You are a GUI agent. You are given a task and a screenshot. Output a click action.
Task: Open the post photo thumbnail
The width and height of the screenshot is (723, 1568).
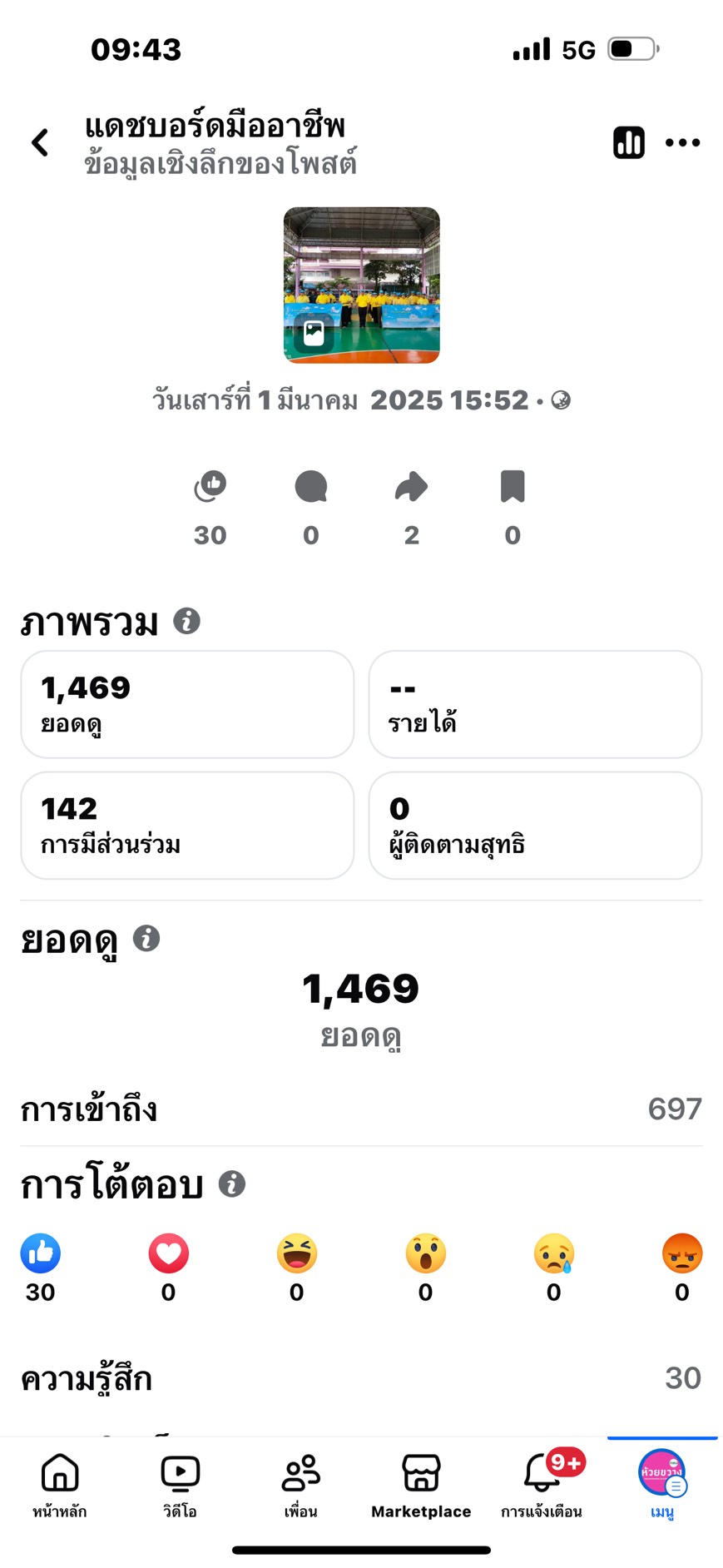tap(361, 285)
